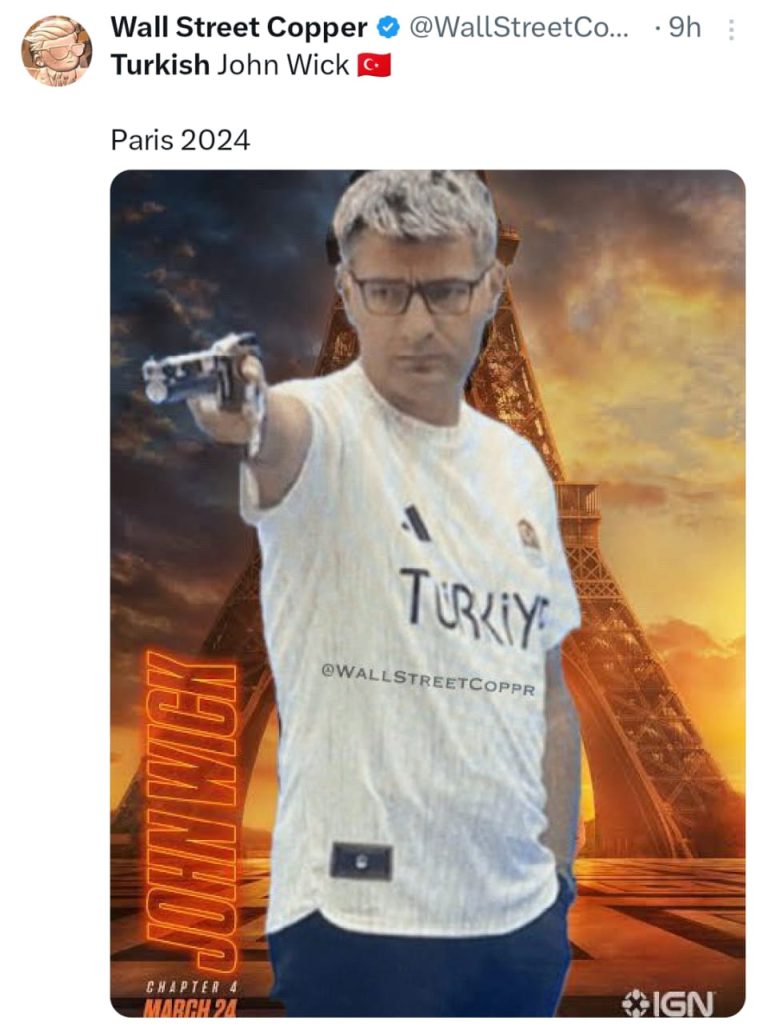Open the tweet's three-dot overflow menu

pos(731,31)
